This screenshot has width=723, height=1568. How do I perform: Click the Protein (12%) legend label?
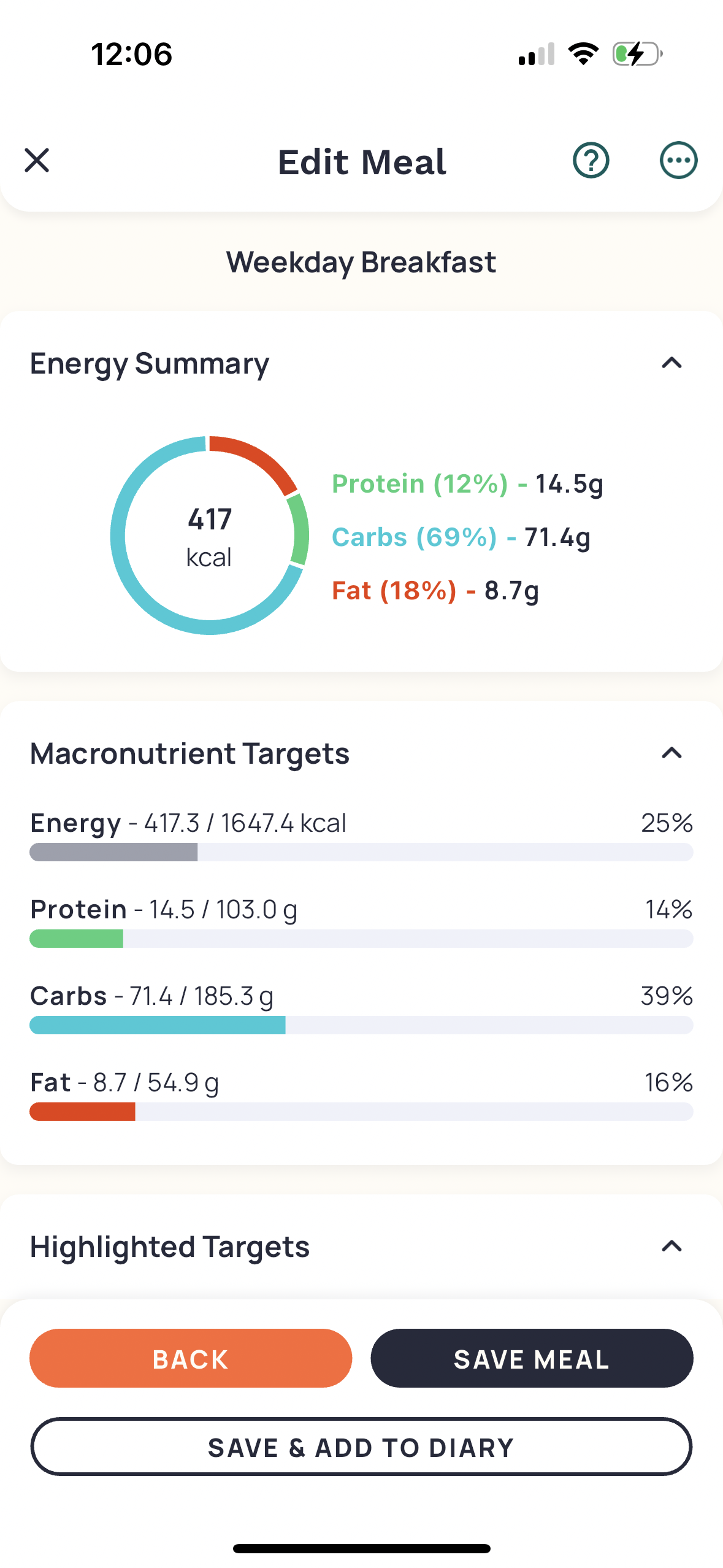419,483
